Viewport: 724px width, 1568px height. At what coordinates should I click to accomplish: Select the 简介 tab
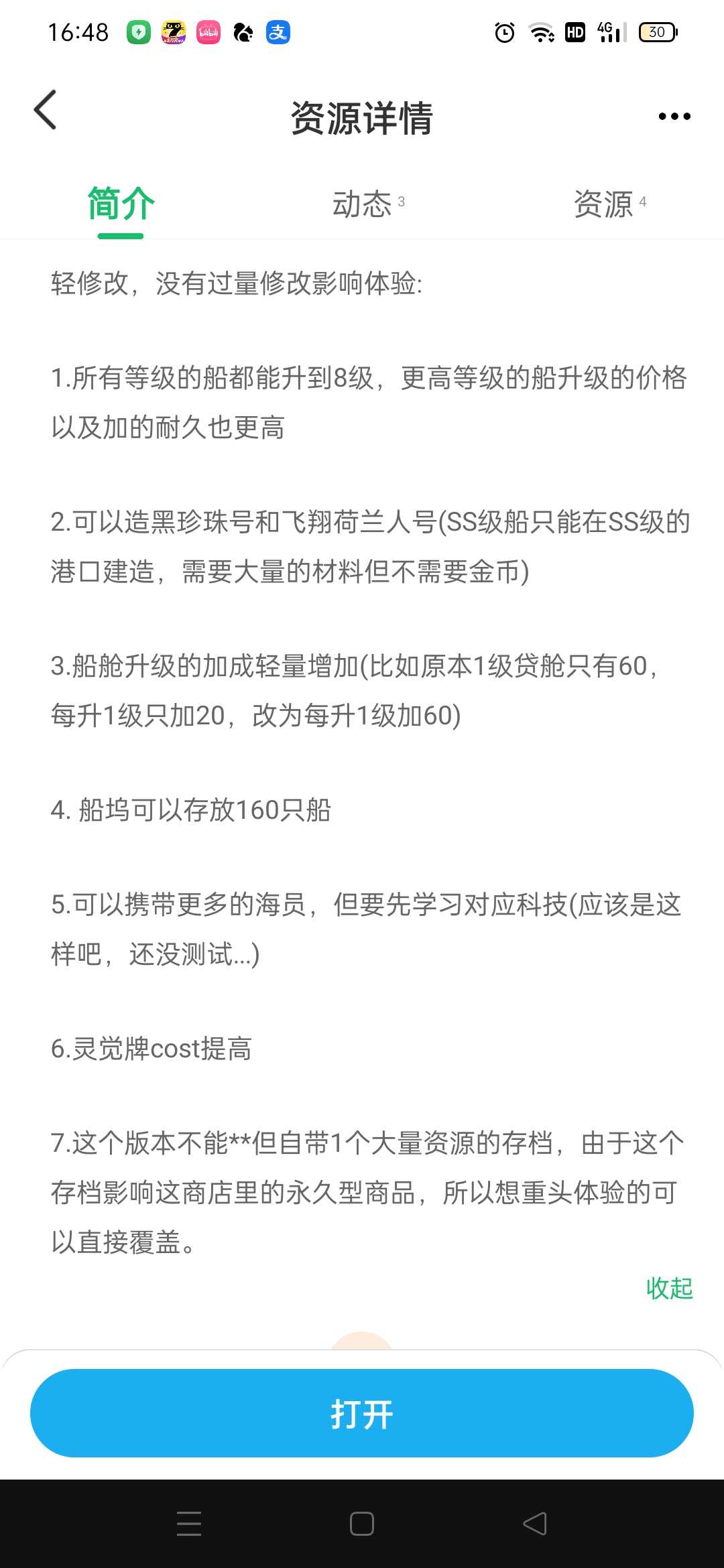point(121,204)
